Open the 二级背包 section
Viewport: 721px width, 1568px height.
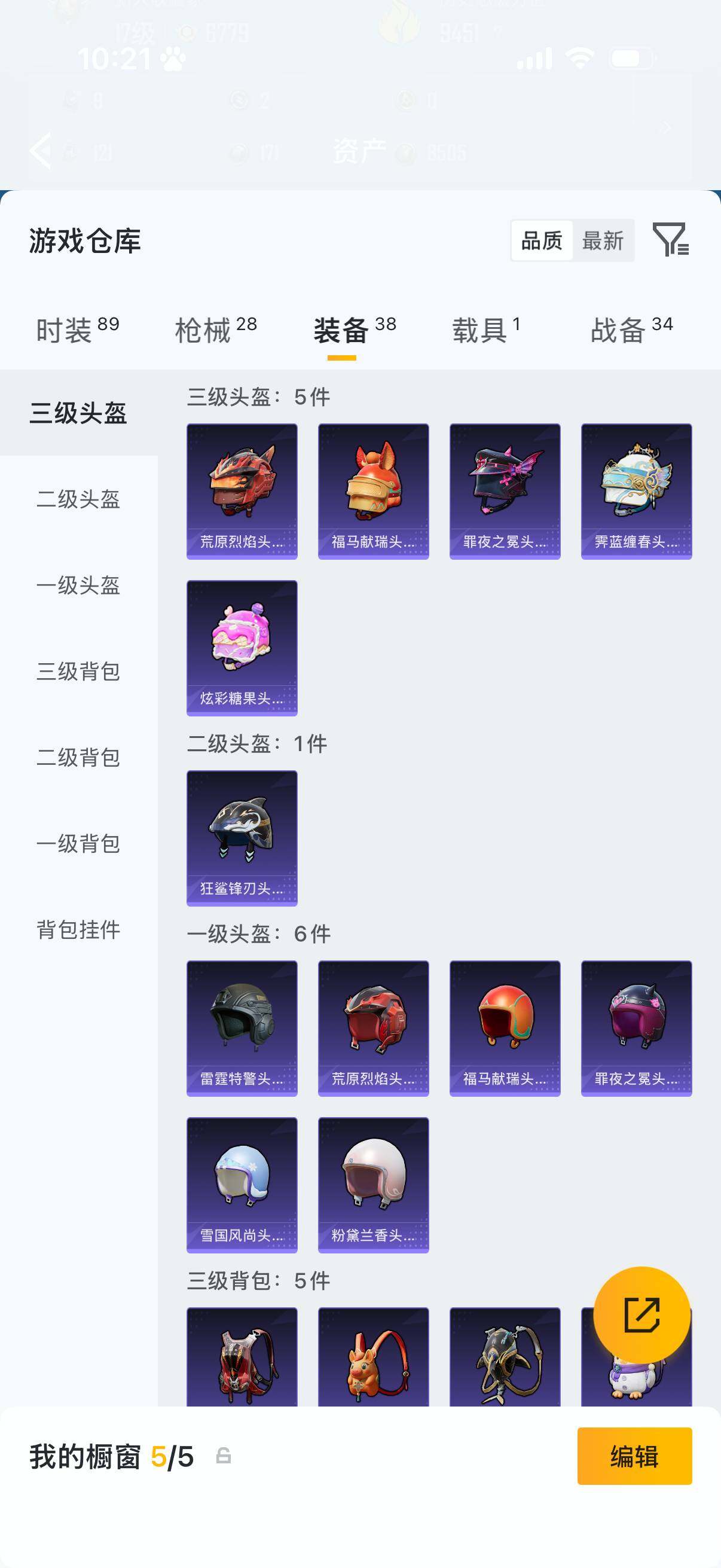coord(78,758)
